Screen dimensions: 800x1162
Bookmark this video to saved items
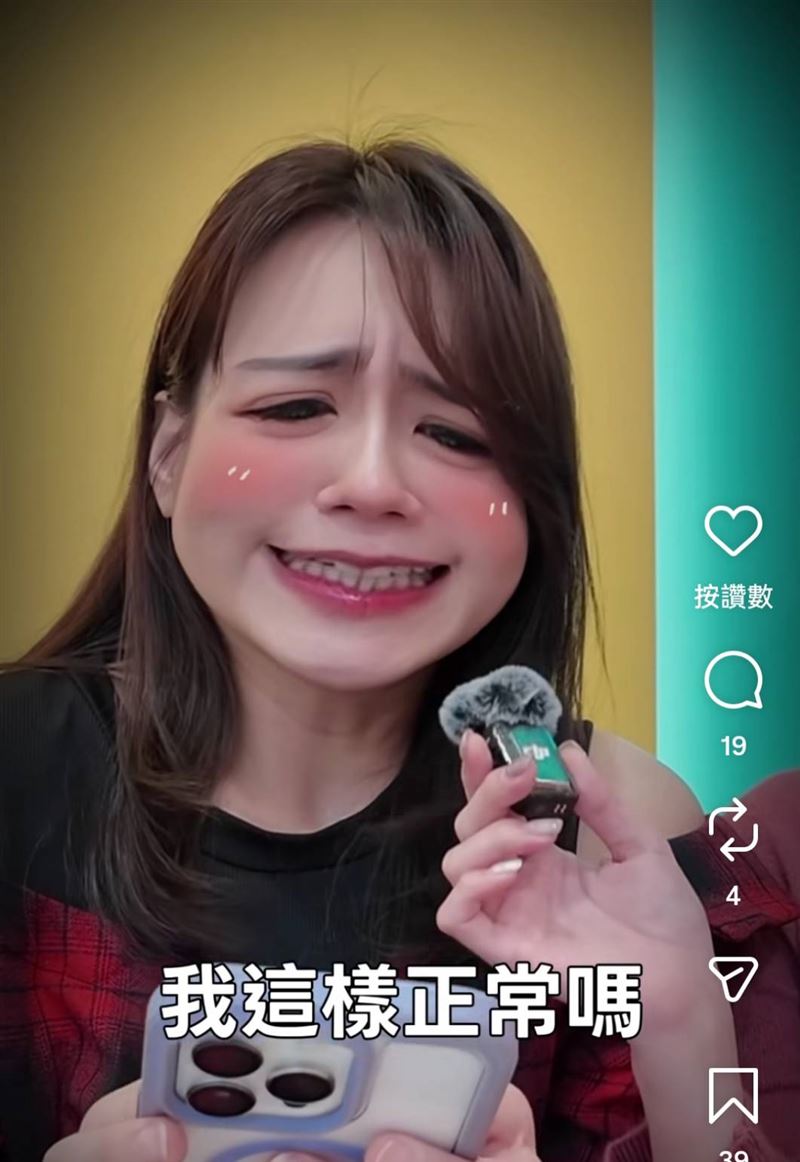[733, 1096]
